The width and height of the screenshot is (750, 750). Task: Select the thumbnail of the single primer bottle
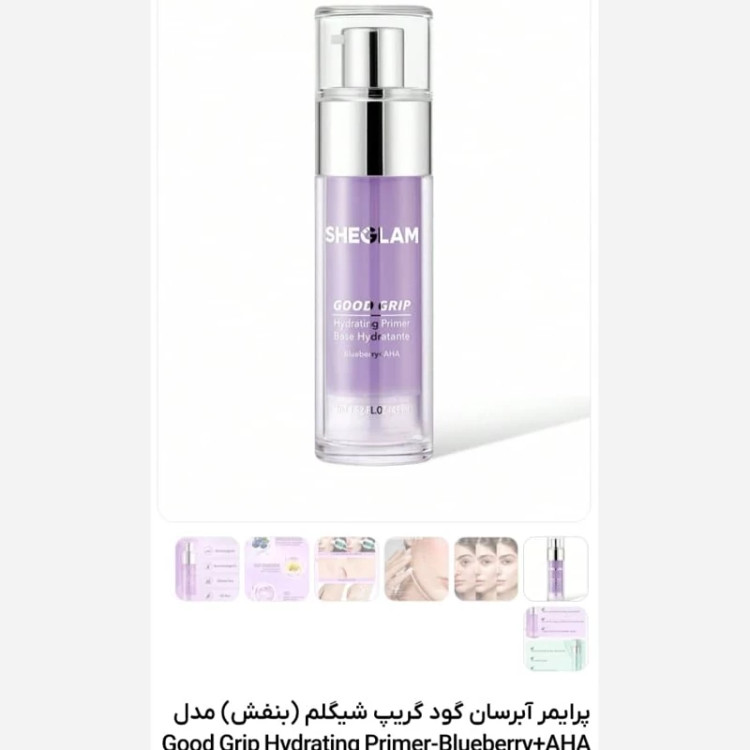[x=556, y=569]
